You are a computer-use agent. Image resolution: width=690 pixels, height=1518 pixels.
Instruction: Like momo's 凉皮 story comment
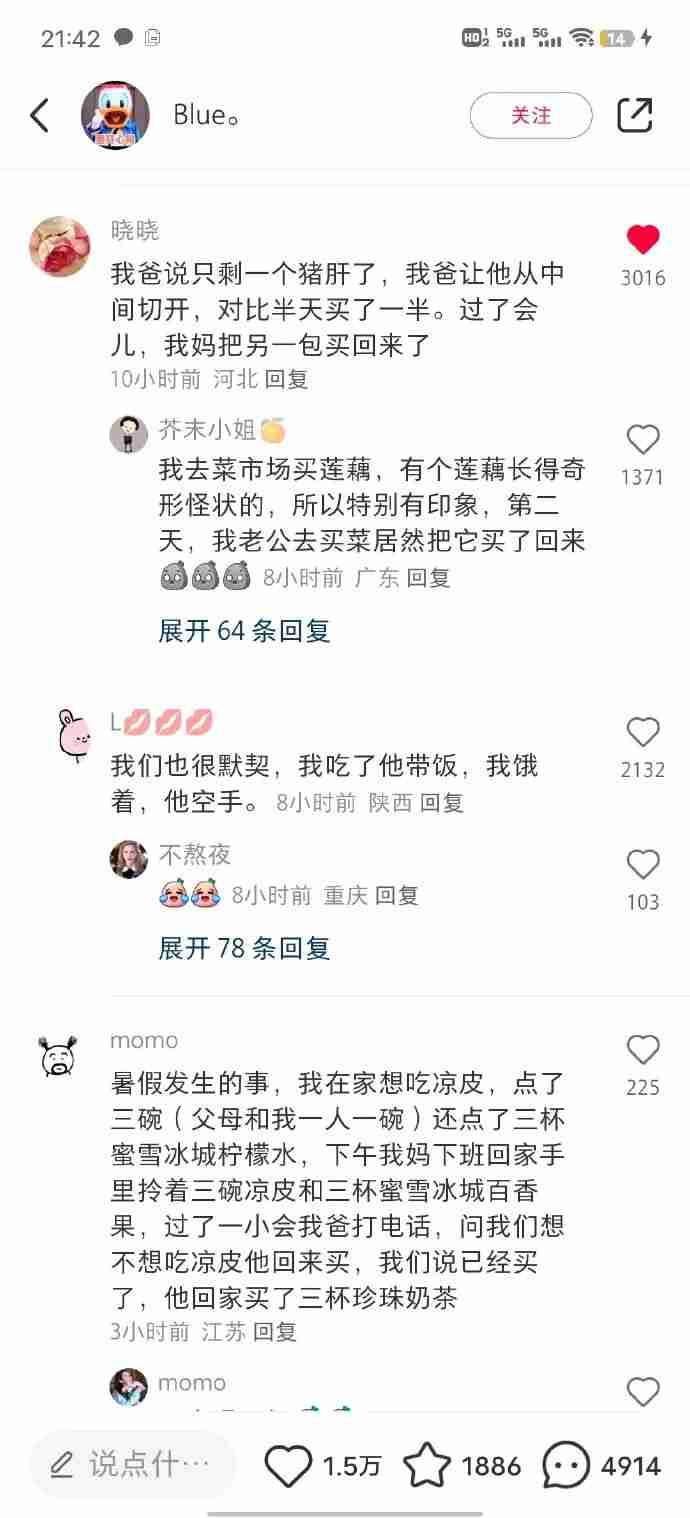(x=642, y=1050)
